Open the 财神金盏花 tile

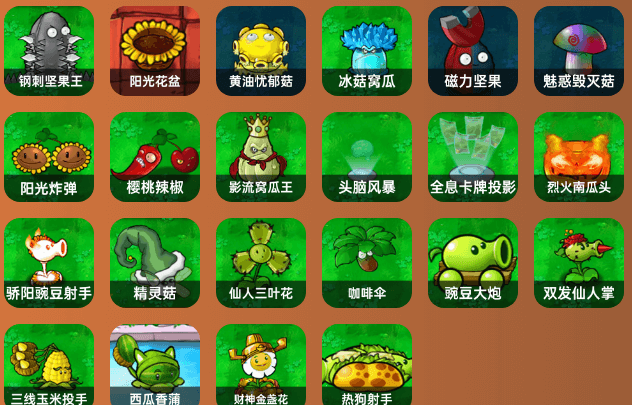(x=261, y=364)
